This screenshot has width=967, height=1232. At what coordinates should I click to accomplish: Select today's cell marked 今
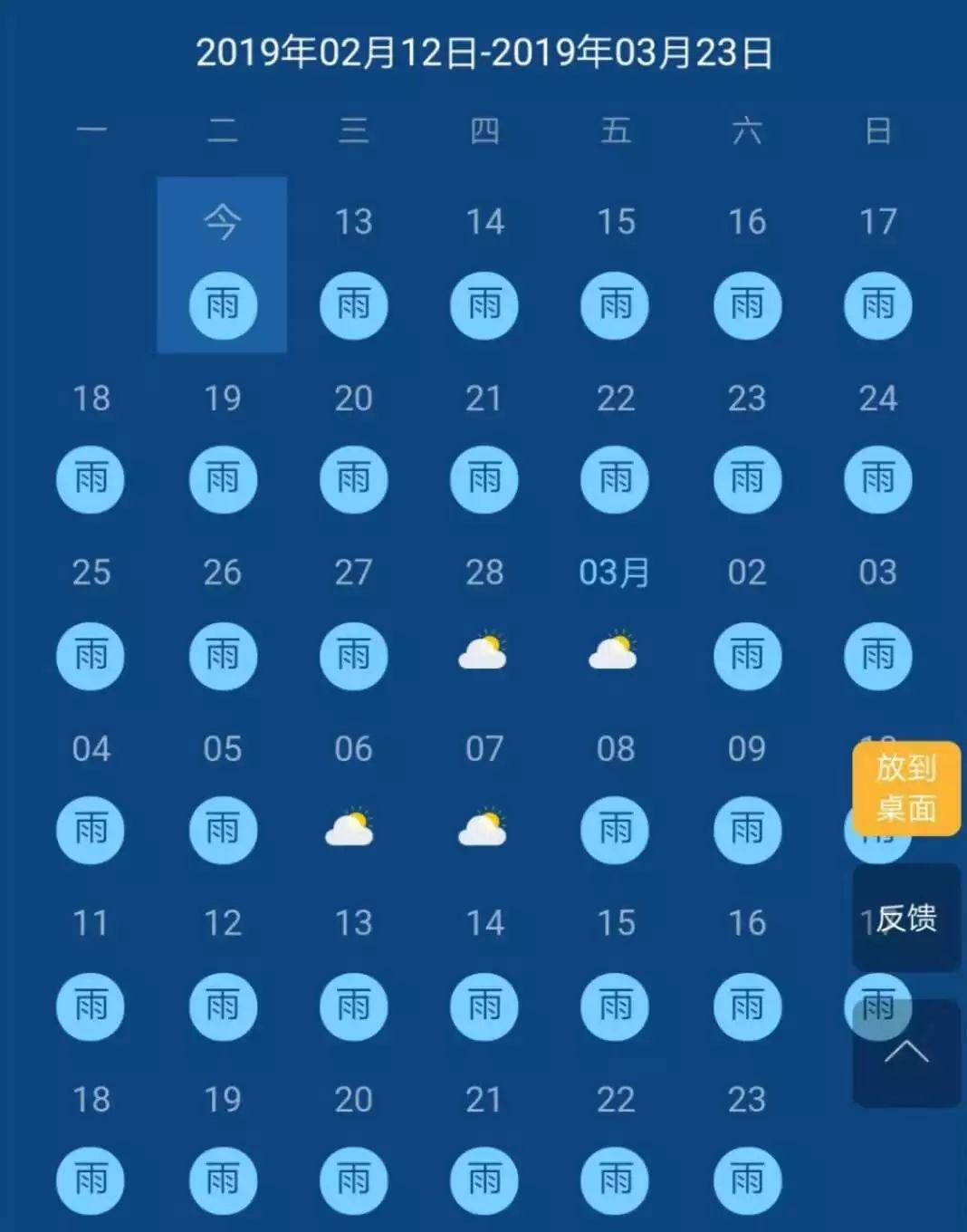pos(222,265)
